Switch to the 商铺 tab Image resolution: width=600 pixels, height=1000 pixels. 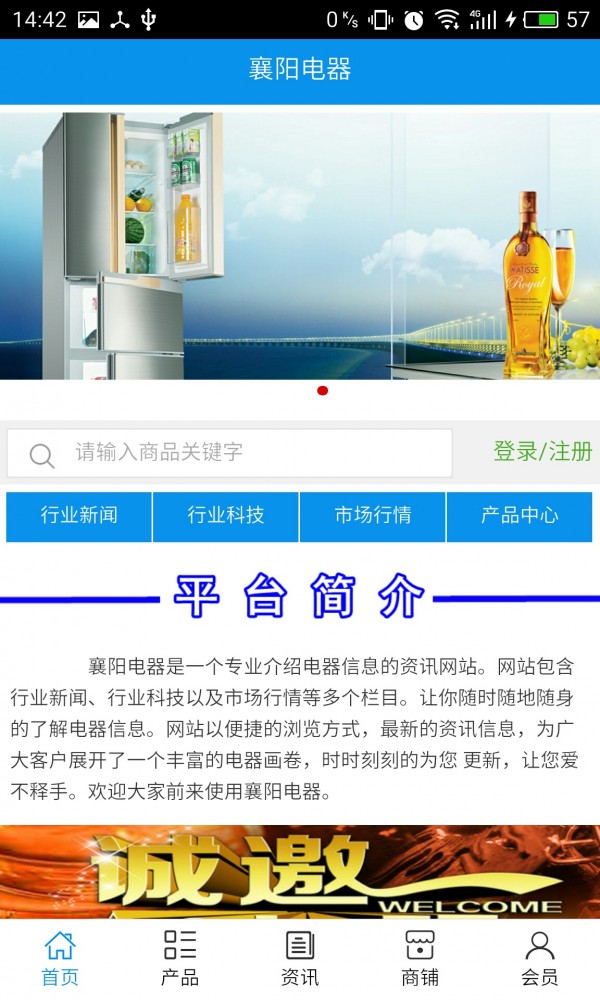[x=420, y=958]
